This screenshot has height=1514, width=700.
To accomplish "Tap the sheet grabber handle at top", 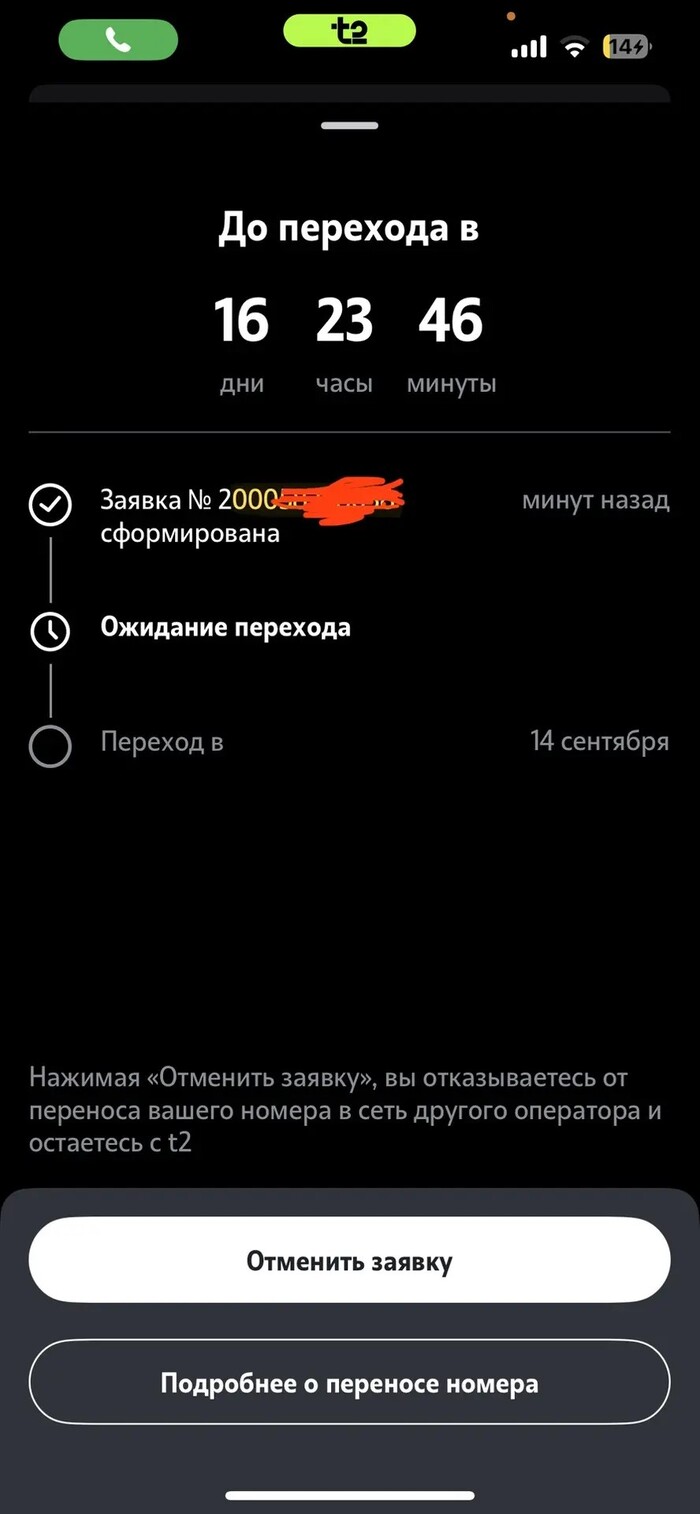I will point(350,126).
